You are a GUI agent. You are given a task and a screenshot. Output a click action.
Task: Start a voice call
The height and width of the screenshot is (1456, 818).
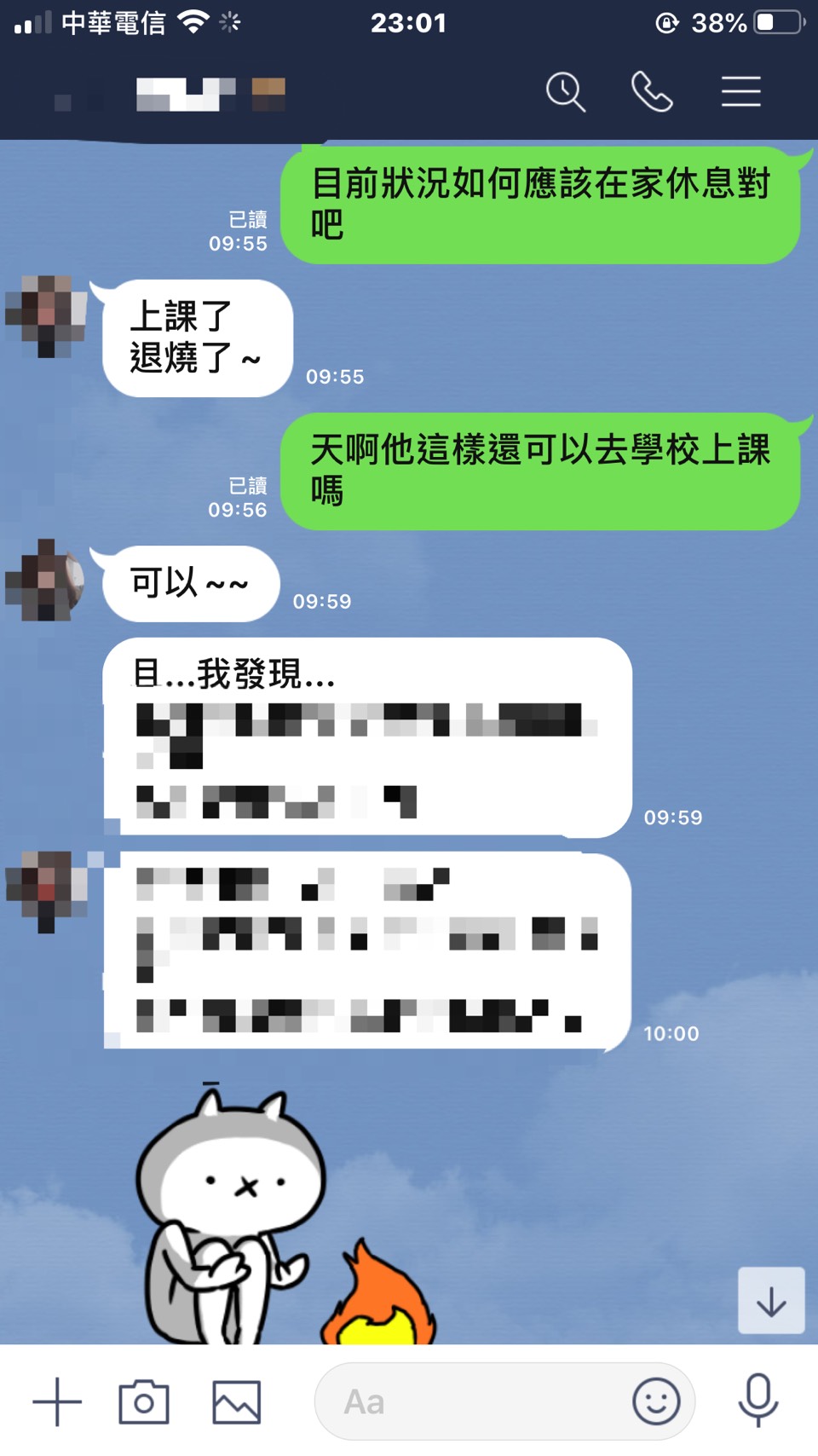[x=652, y=92]
